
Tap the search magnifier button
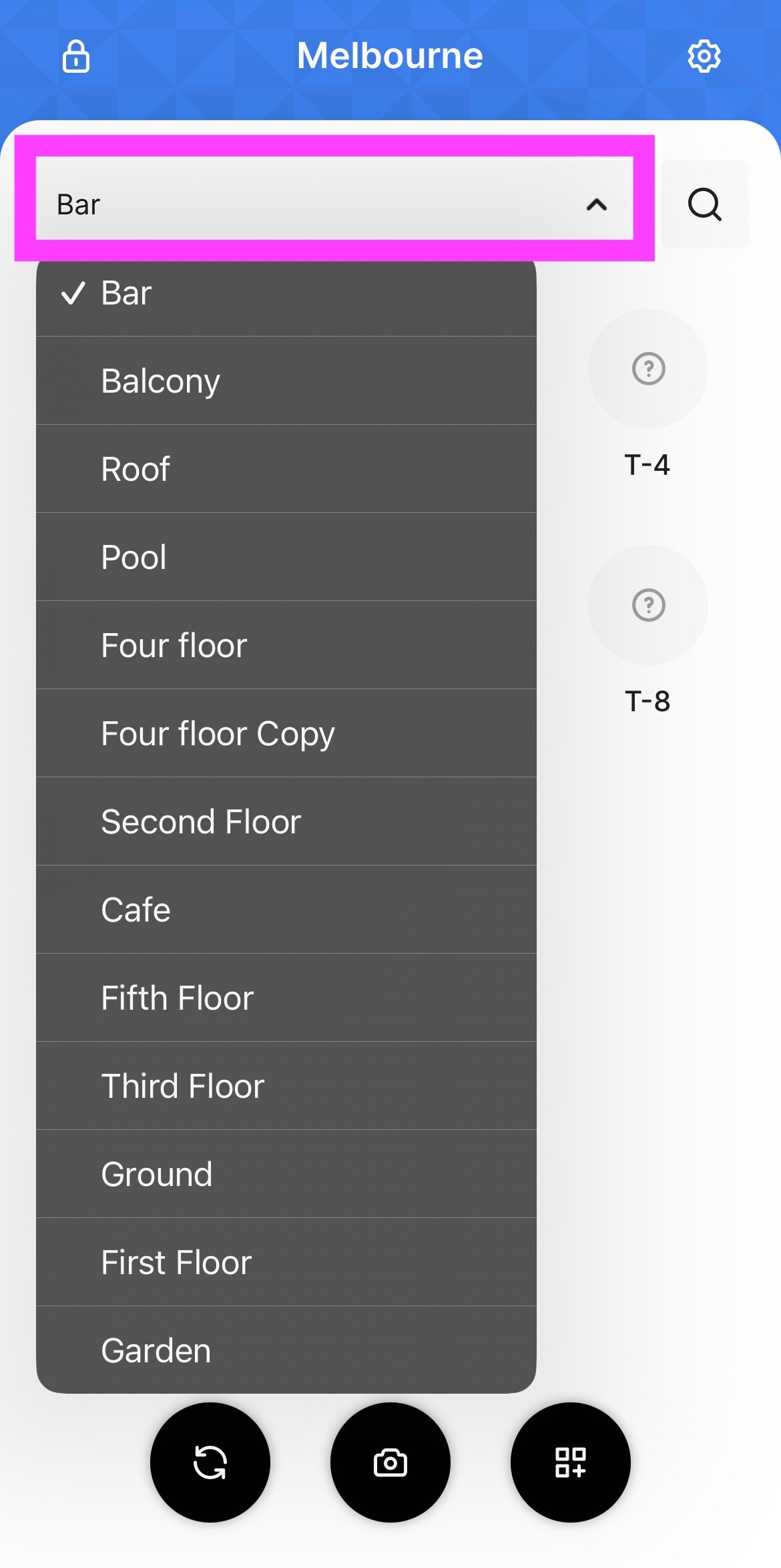click(x=705, y=204)
